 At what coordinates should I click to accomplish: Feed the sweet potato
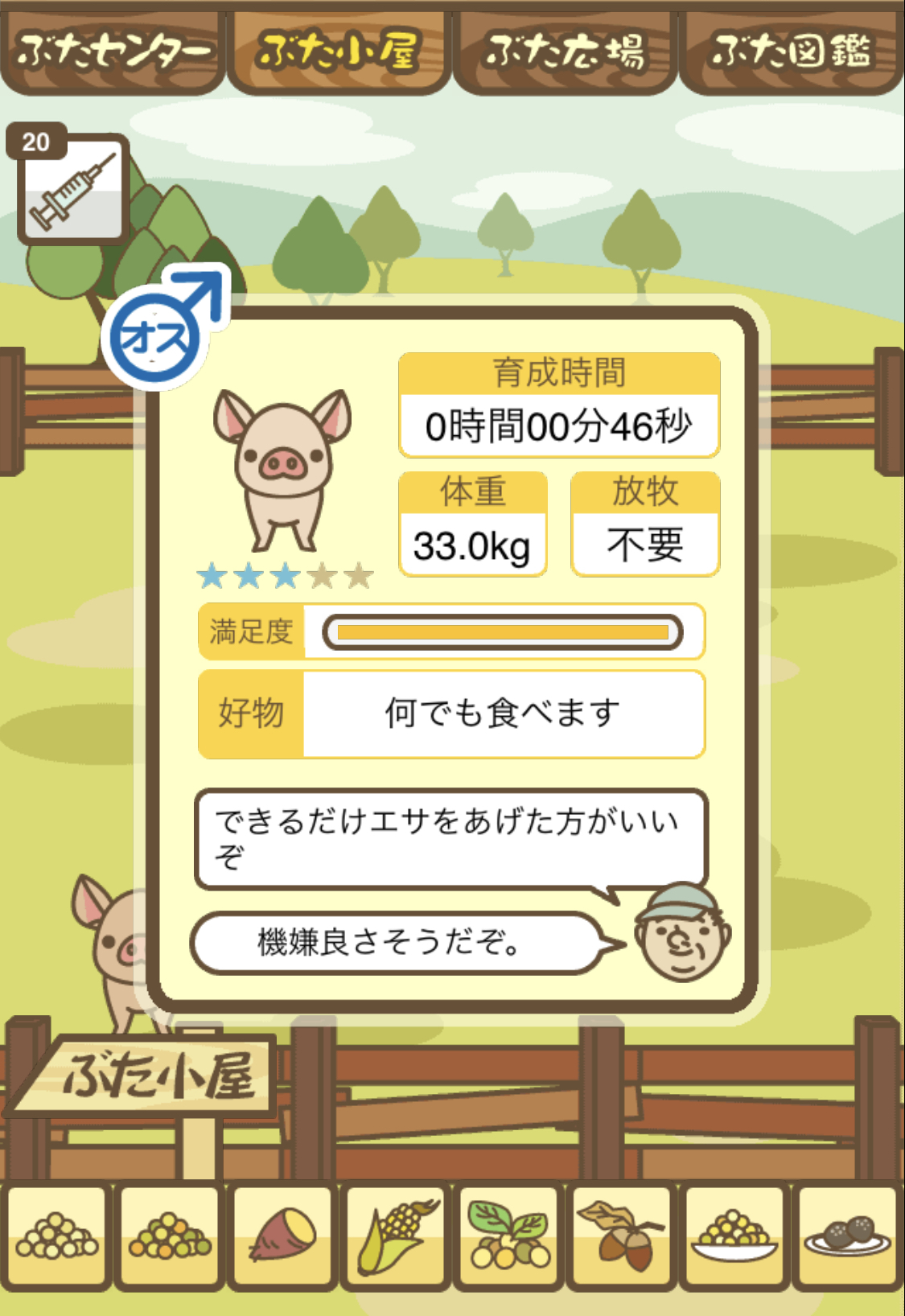283,1236
